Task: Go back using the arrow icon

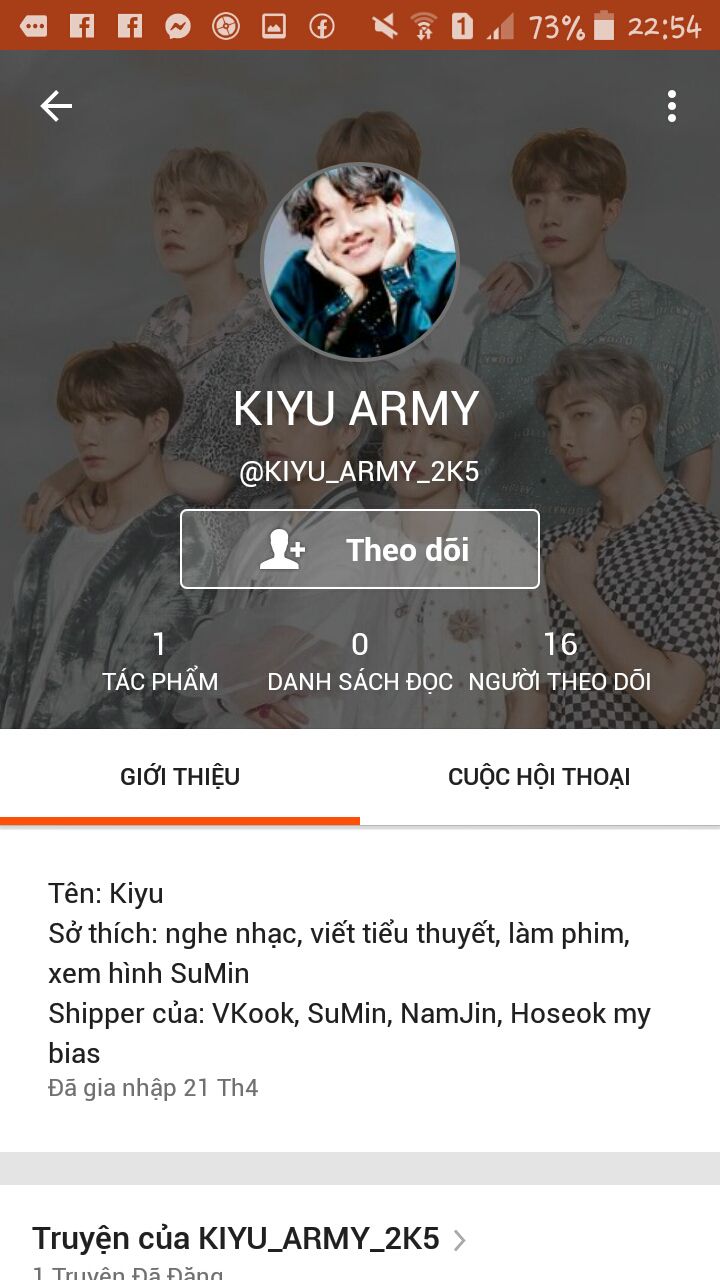Action: [56, 106]
